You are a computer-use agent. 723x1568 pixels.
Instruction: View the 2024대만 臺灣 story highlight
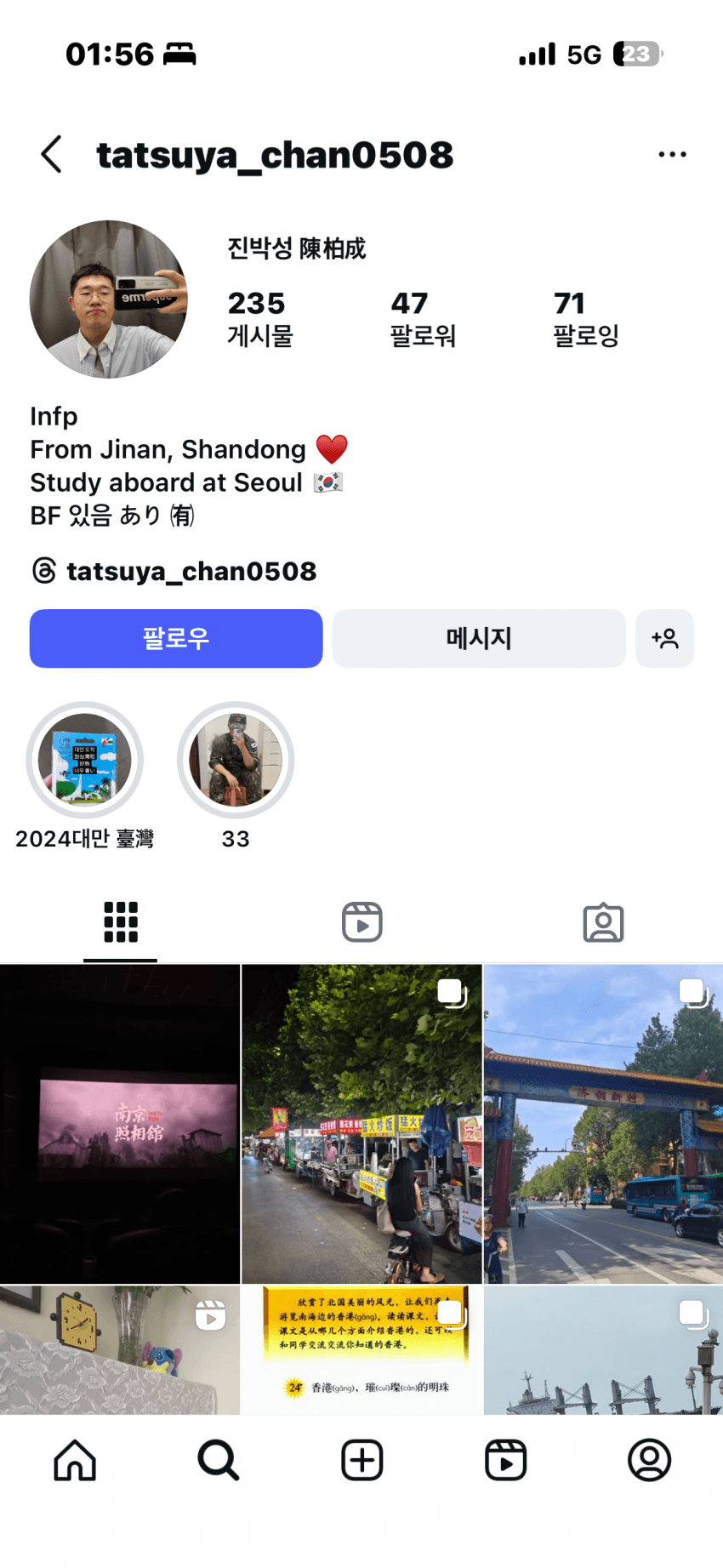pos(85,760)
